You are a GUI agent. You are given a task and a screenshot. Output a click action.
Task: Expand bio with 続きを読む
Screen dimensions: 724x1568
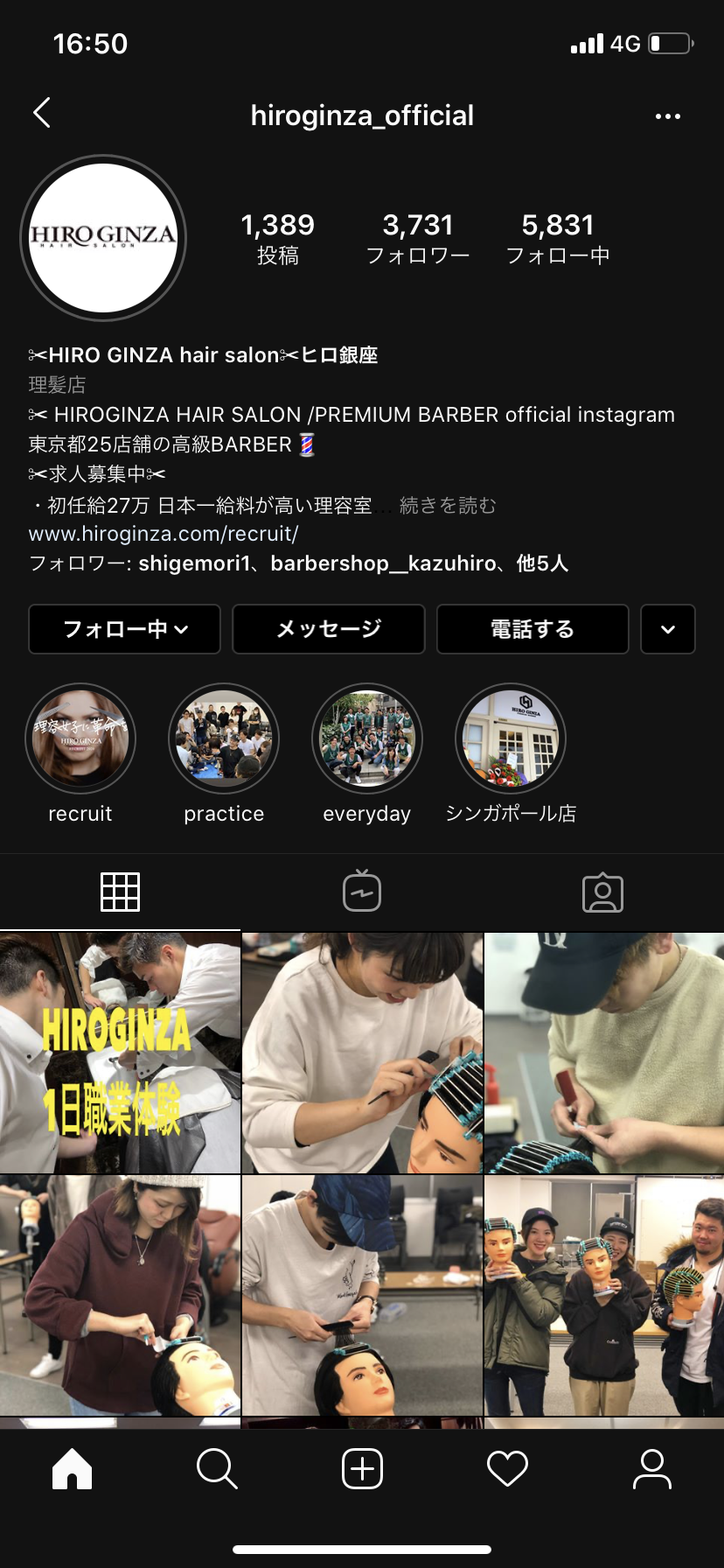(448, 506)
